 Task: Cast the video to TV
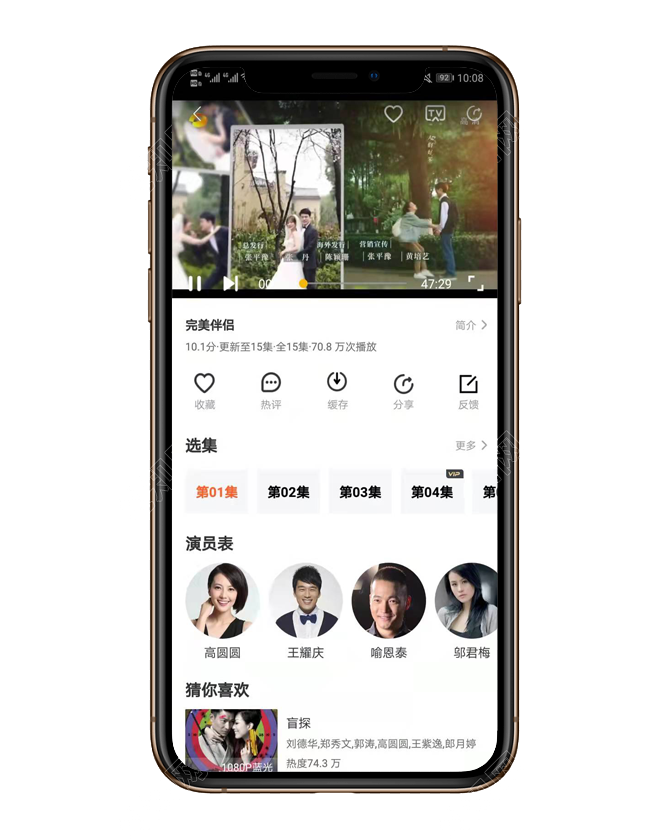(435, 114)
